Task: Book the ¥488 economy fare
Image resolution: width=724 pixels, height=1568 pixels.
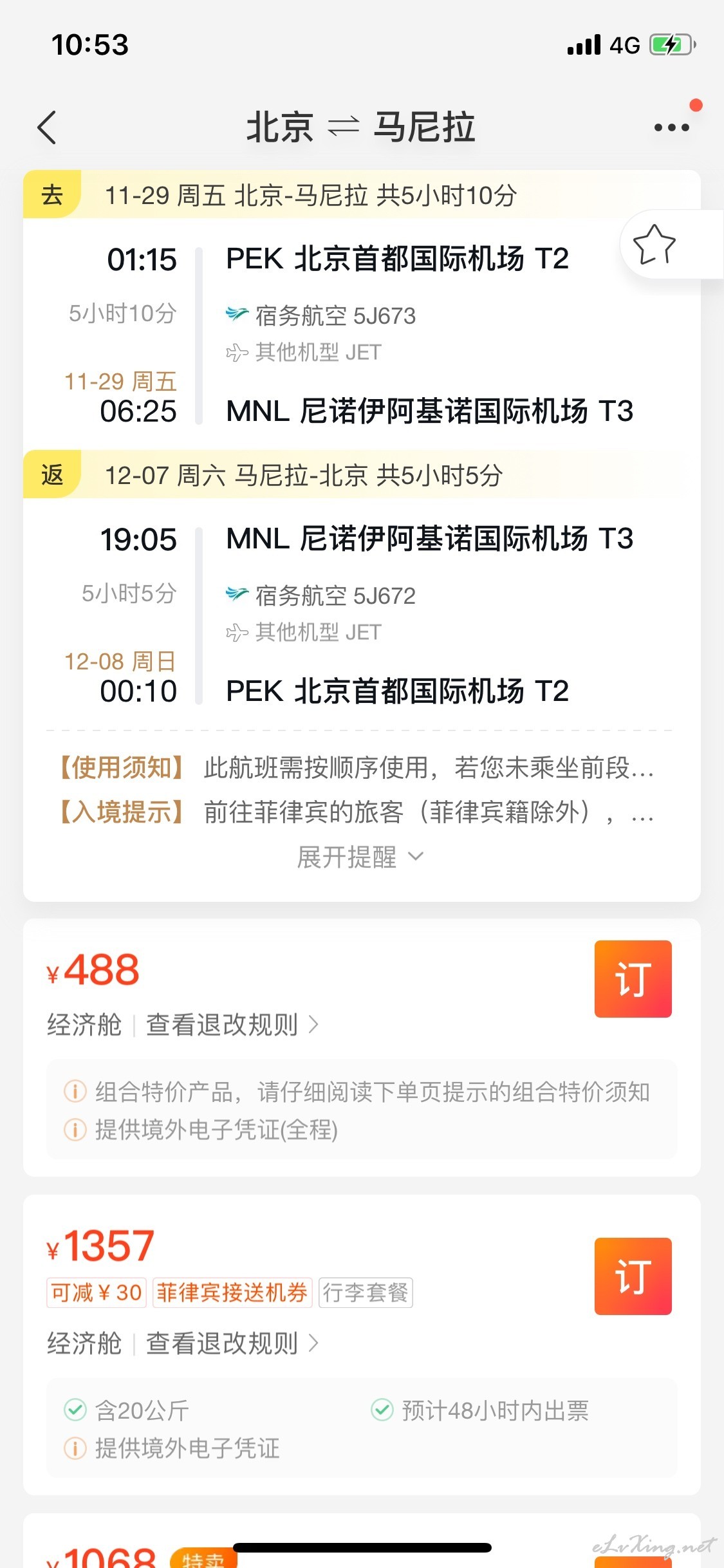Action: (x=633, y=978)
